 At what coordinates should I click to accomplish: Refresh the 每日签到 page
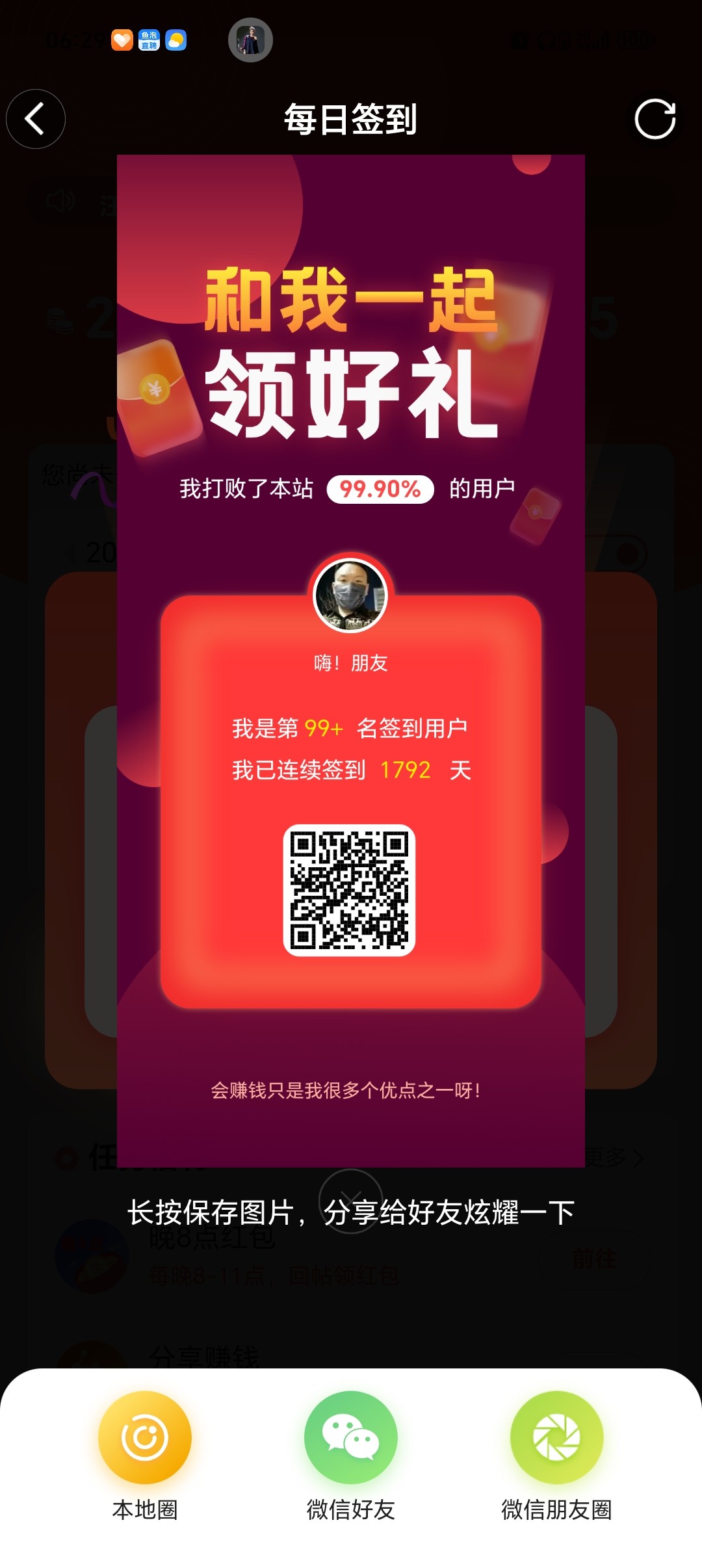pyautogui.click(x=655, y=119)
